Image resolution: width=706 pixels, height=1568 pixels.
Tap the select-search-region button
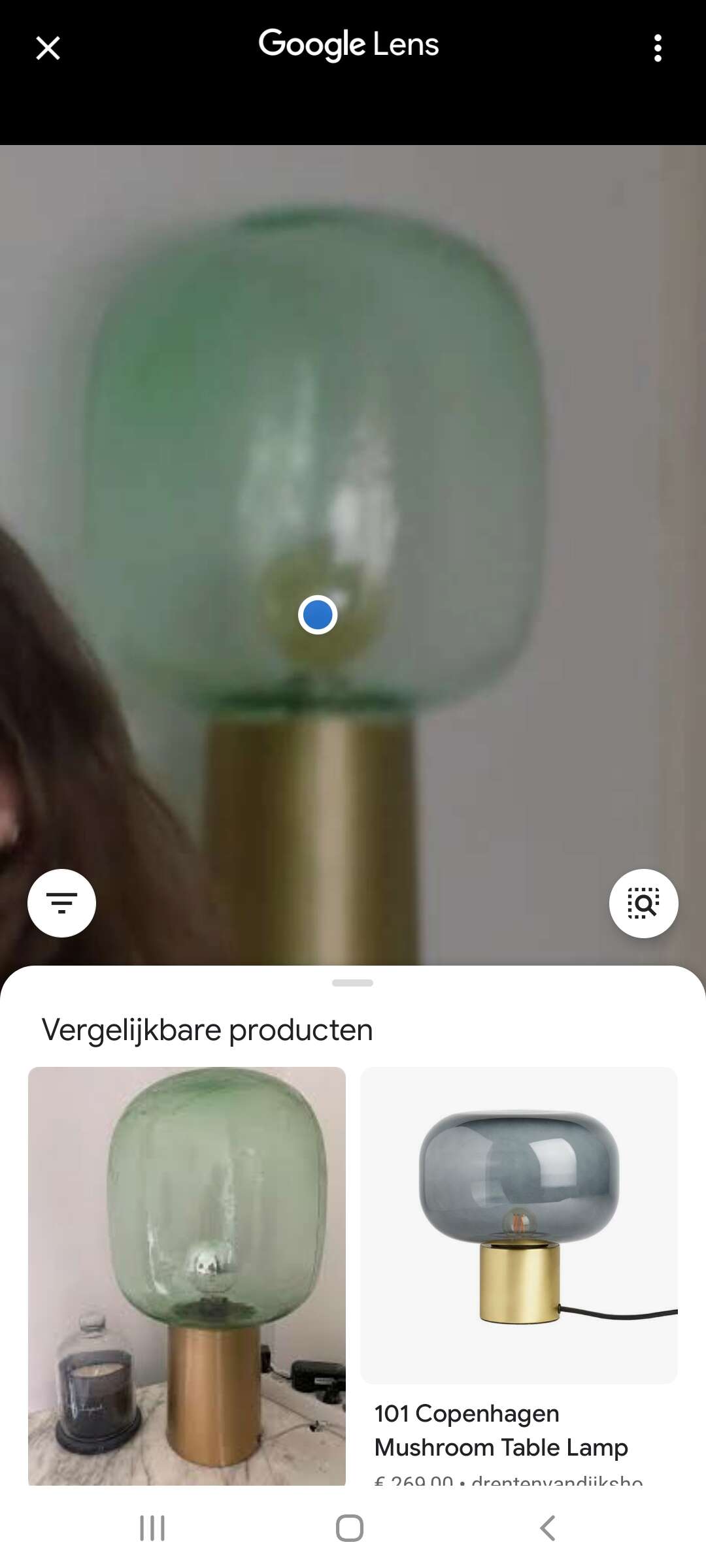(644, 903)
